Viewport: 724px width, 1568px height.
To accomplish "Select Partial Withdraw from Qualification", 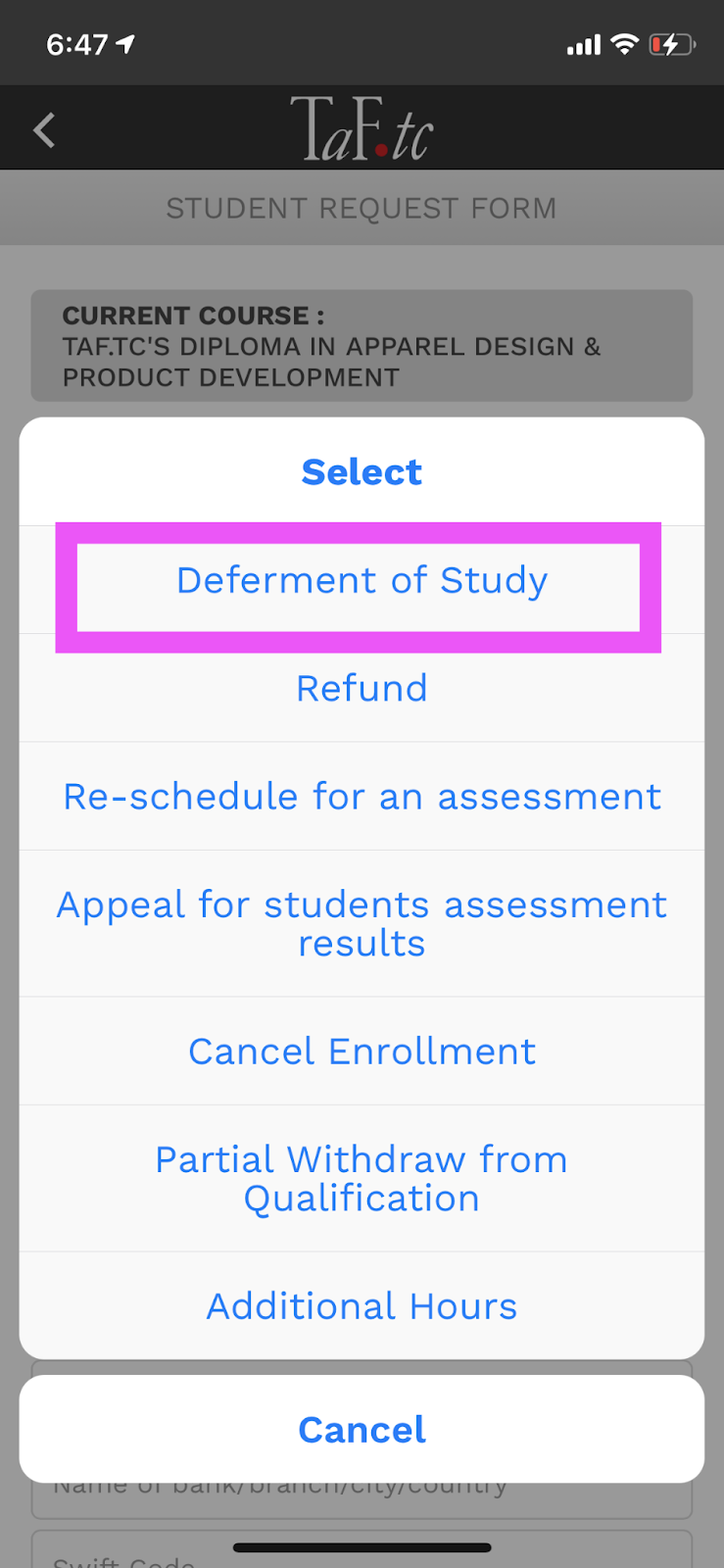I will 362,1178.
